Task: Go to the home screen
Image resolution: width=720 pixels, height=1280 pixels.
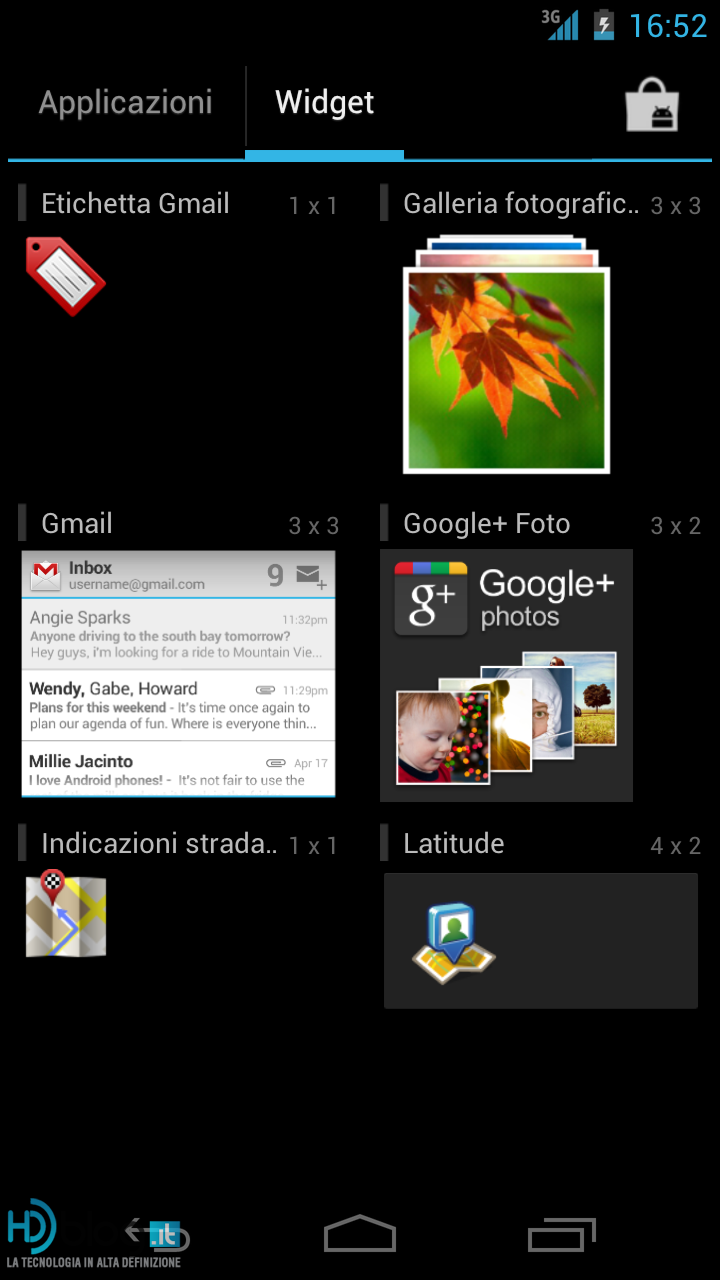Action: [360, 1234]
